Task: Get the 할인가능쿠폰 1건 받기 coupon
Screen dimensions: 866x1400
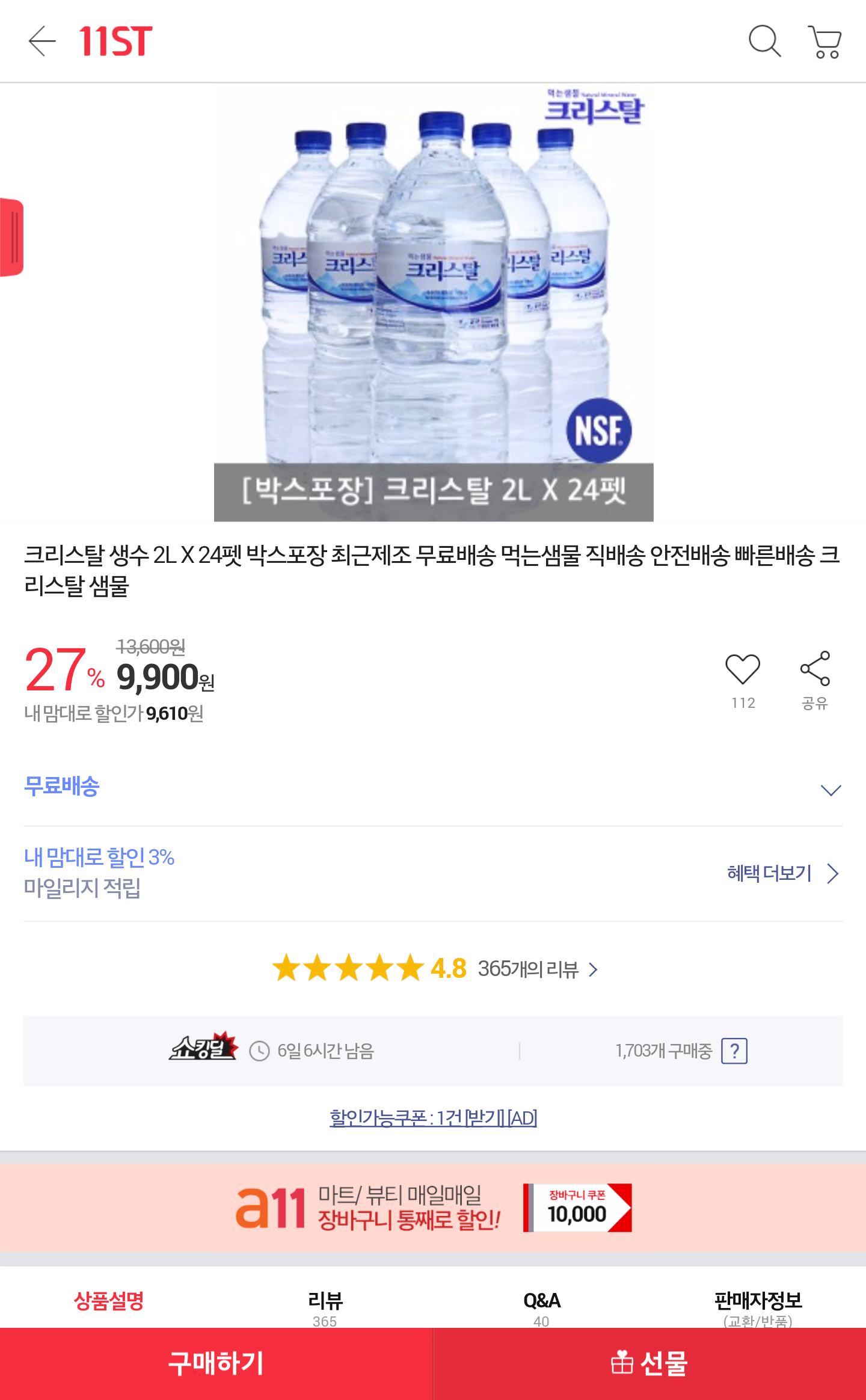Action: pos(433,1118)
